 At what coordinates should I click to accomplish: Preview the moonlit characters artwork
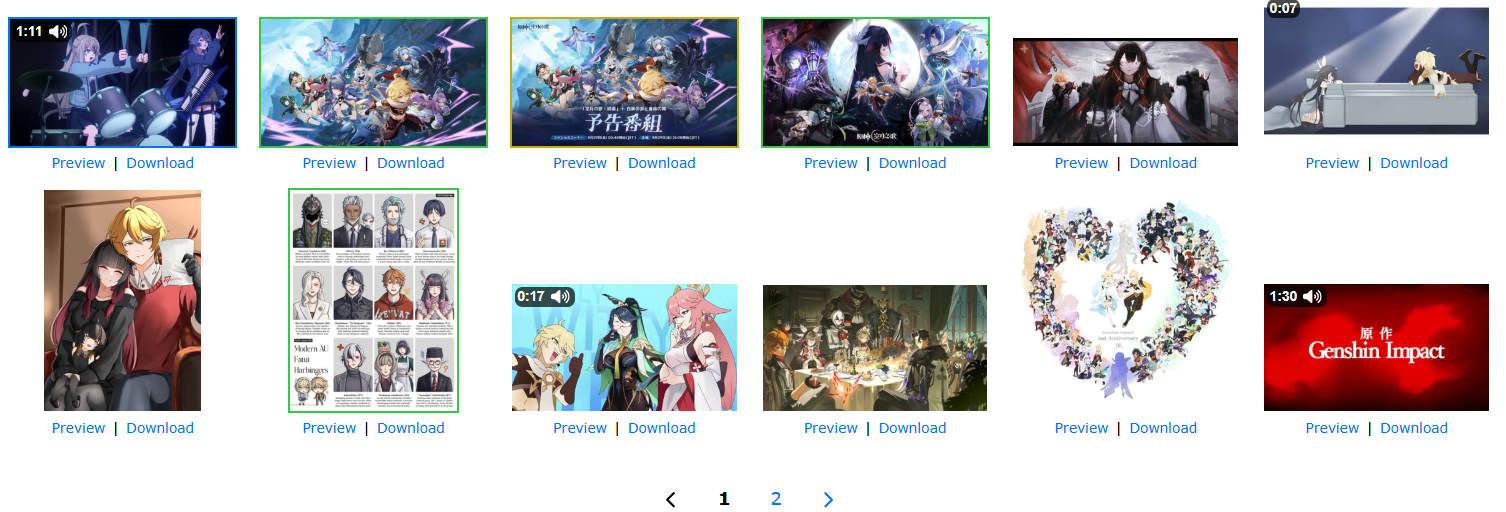coord(831,163)
